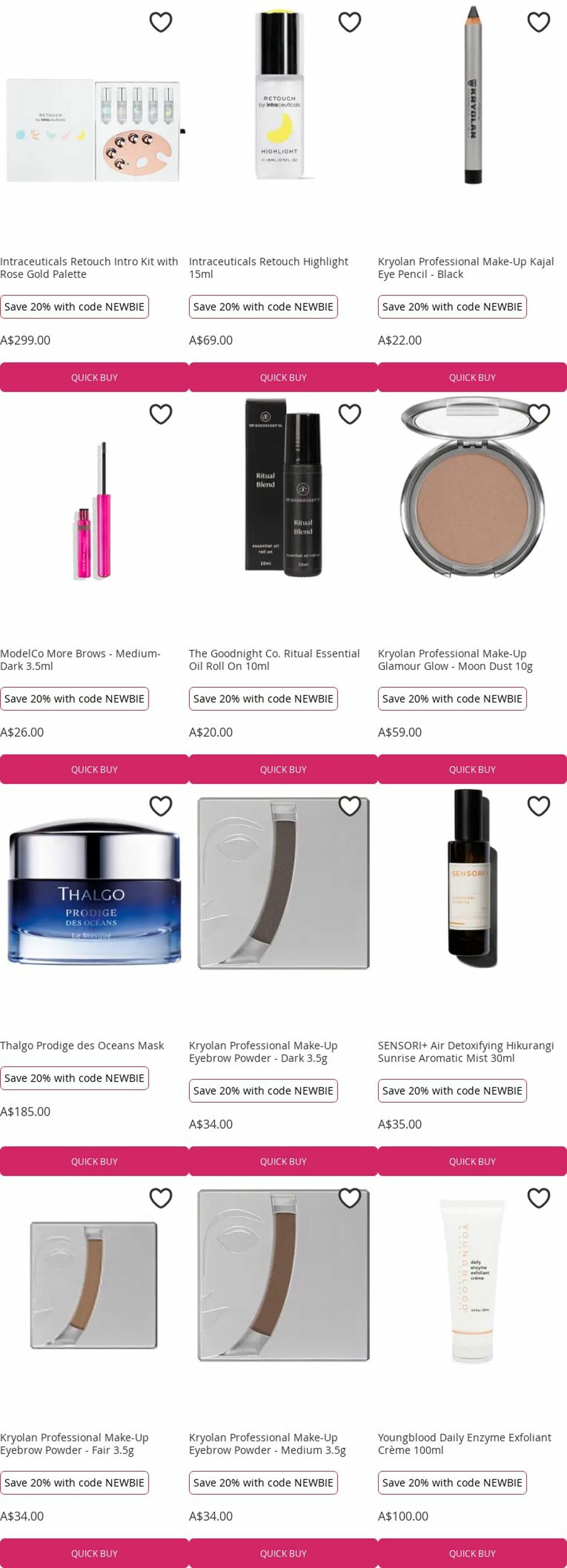567x1568 pixels.
Task: Heart The Goodnight Co. Ritual Roll On
Action: (350, 414)
